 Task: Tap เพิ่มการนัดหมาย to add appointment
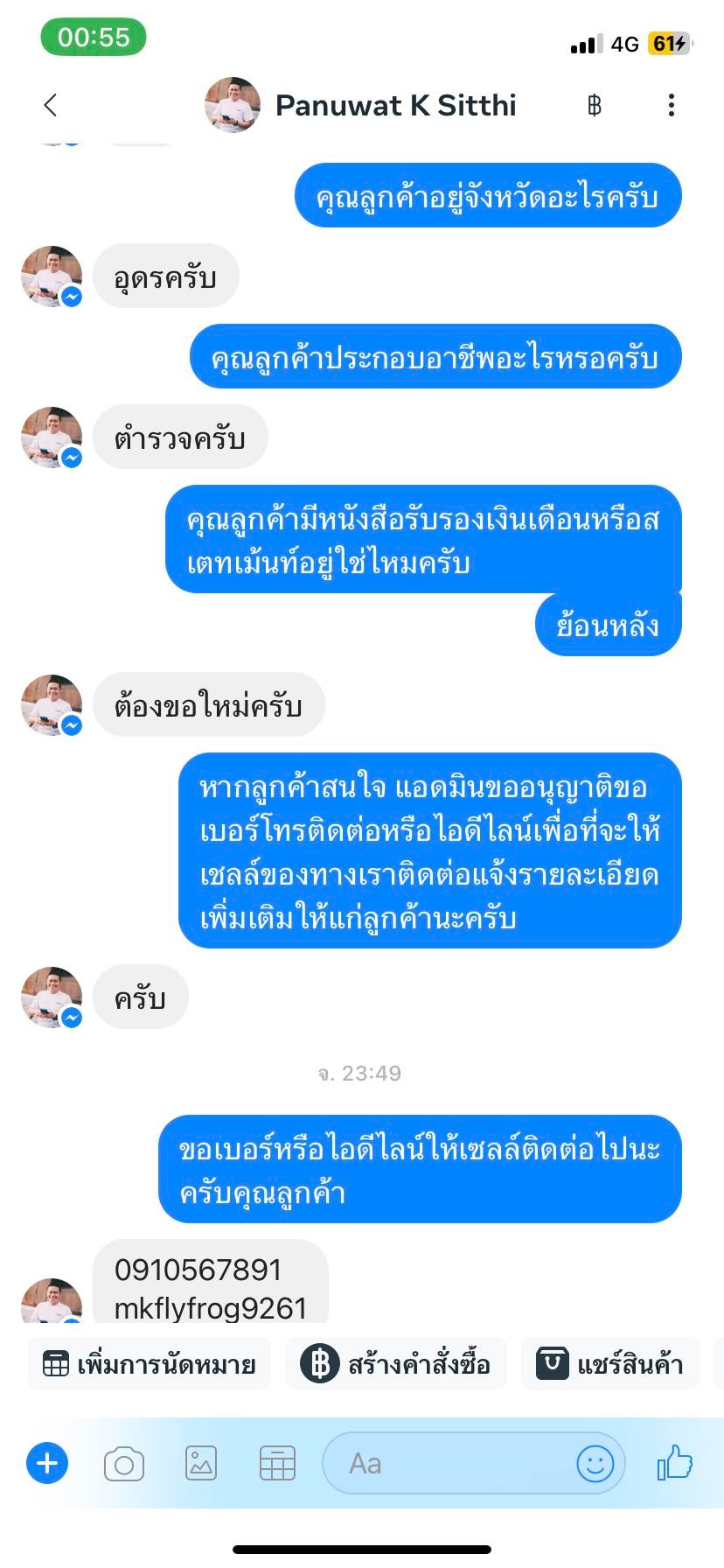150,1364
